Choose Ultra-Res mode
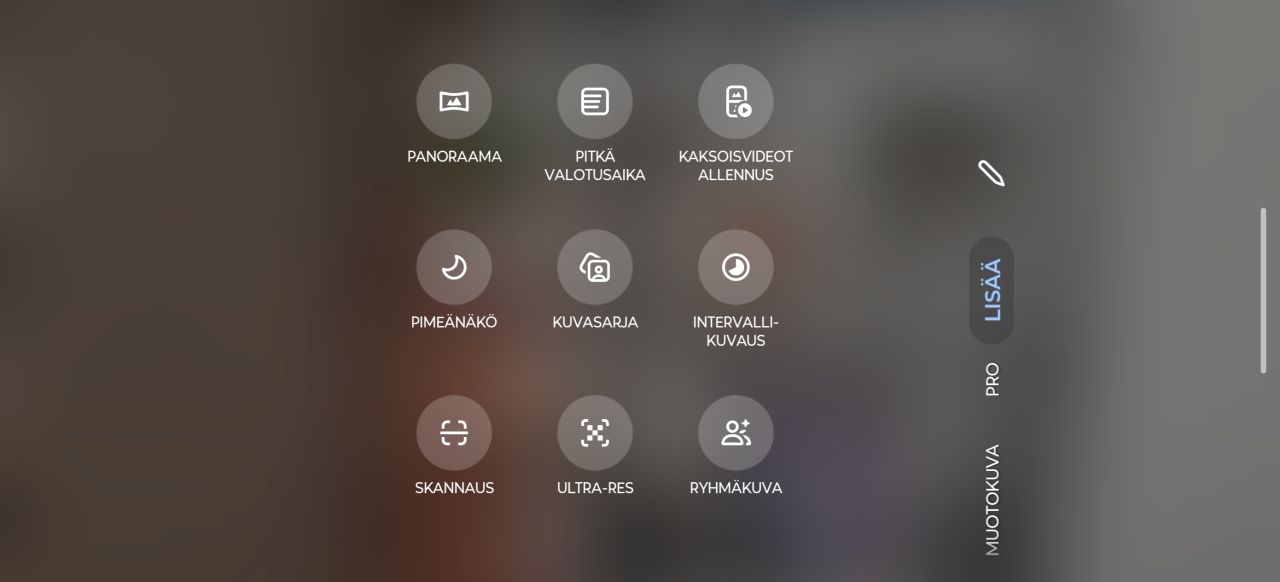This screenshot has width=1280, height=582. tap(595, 433)
